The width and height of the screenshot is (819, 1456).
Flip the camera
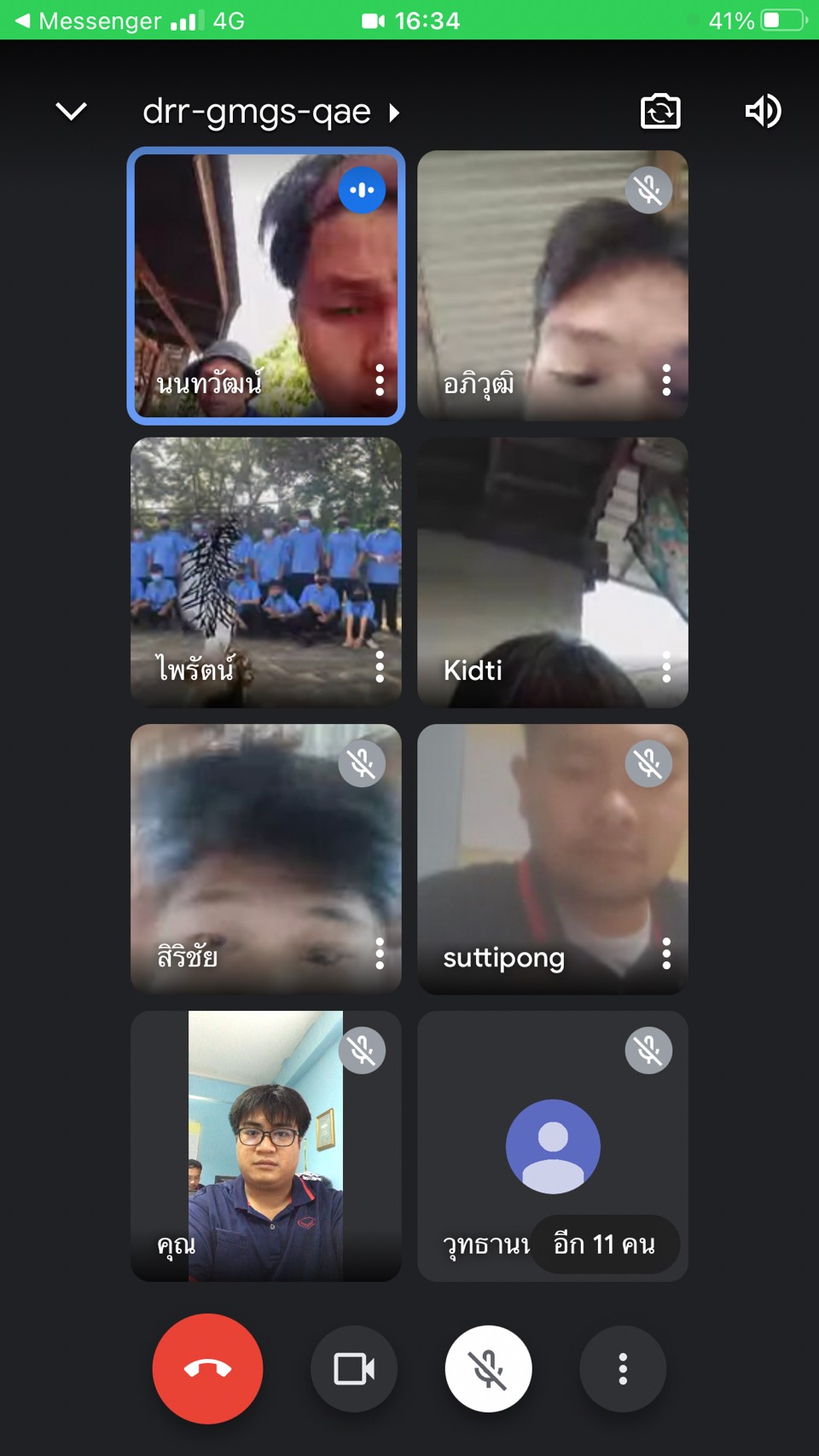(x=660, y=112)
